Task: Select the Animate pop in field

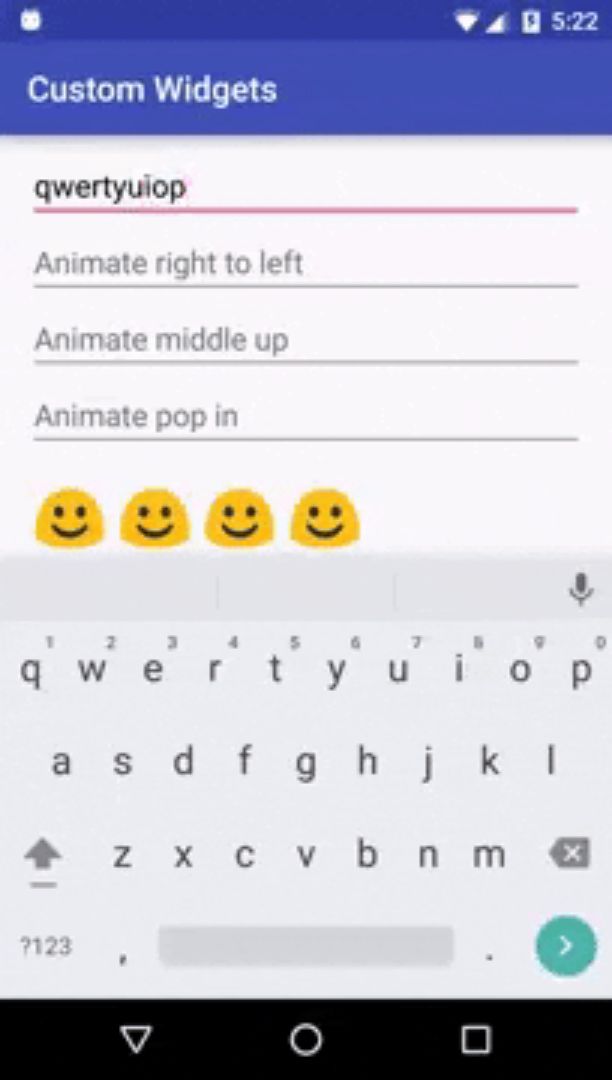Action: [x=305, y=416]
